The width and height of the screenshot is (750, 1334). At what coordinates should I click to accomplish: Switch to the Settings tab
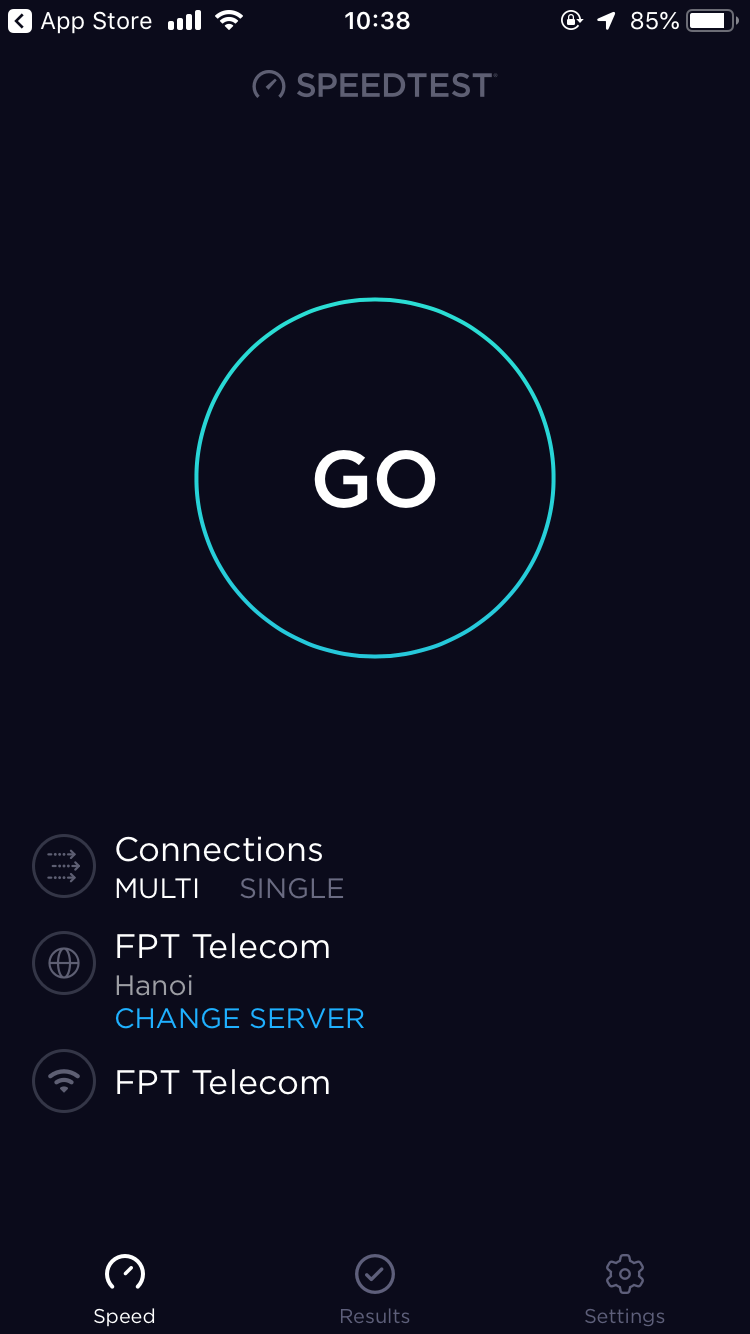[624, 1288]
